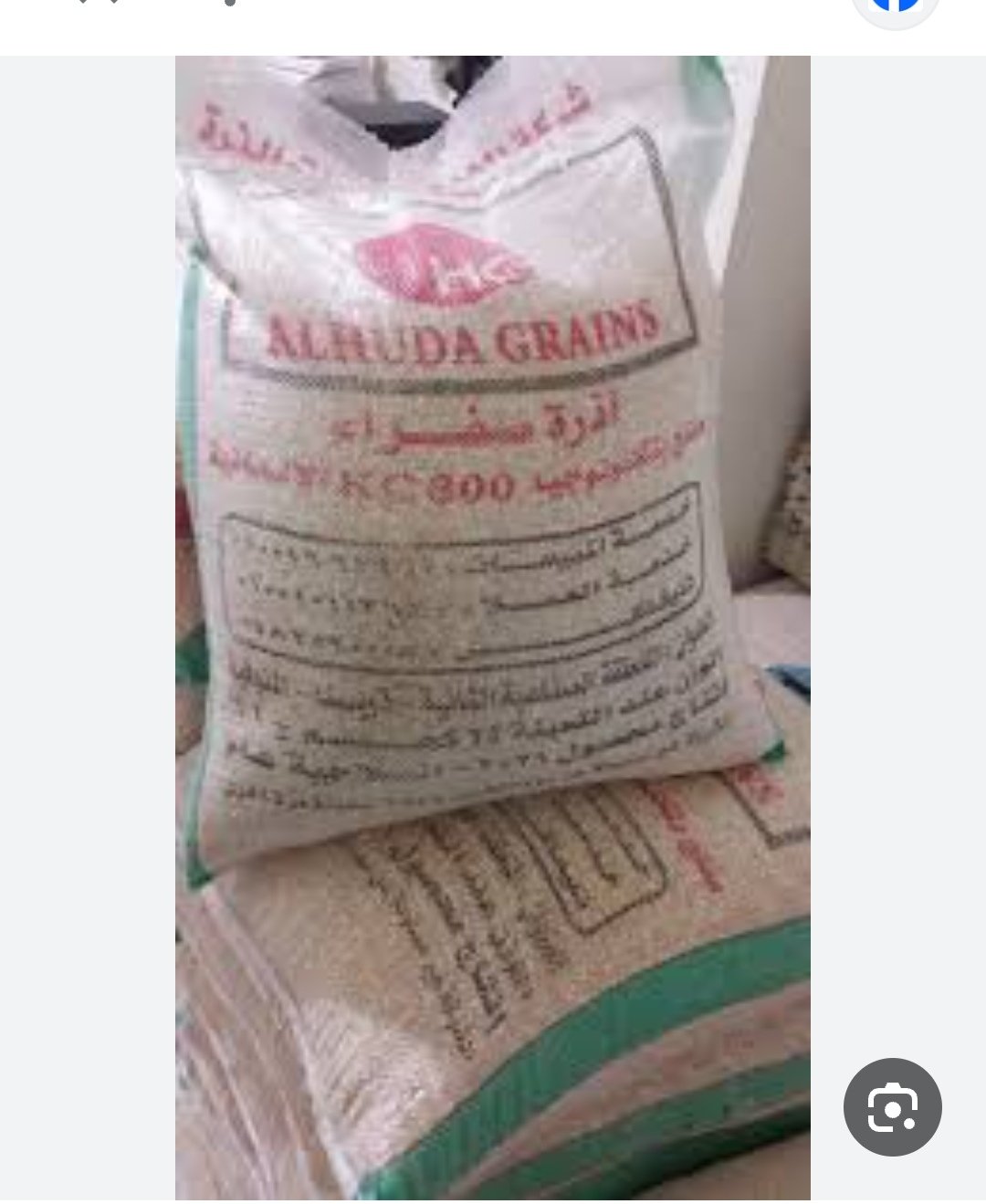Search this image with Google Lens

892,1107
